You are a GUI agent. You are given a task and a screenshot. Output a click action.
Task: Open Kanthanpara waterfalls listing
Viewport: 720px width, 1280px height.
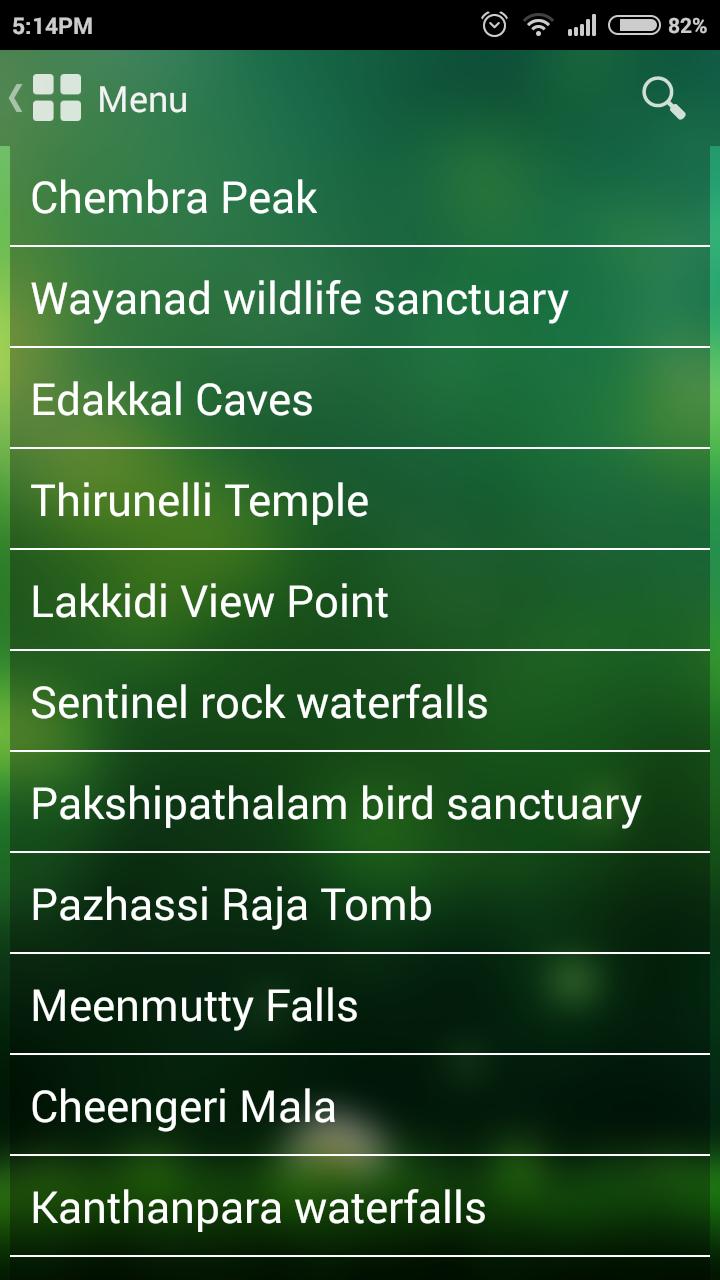point(360,1207)
